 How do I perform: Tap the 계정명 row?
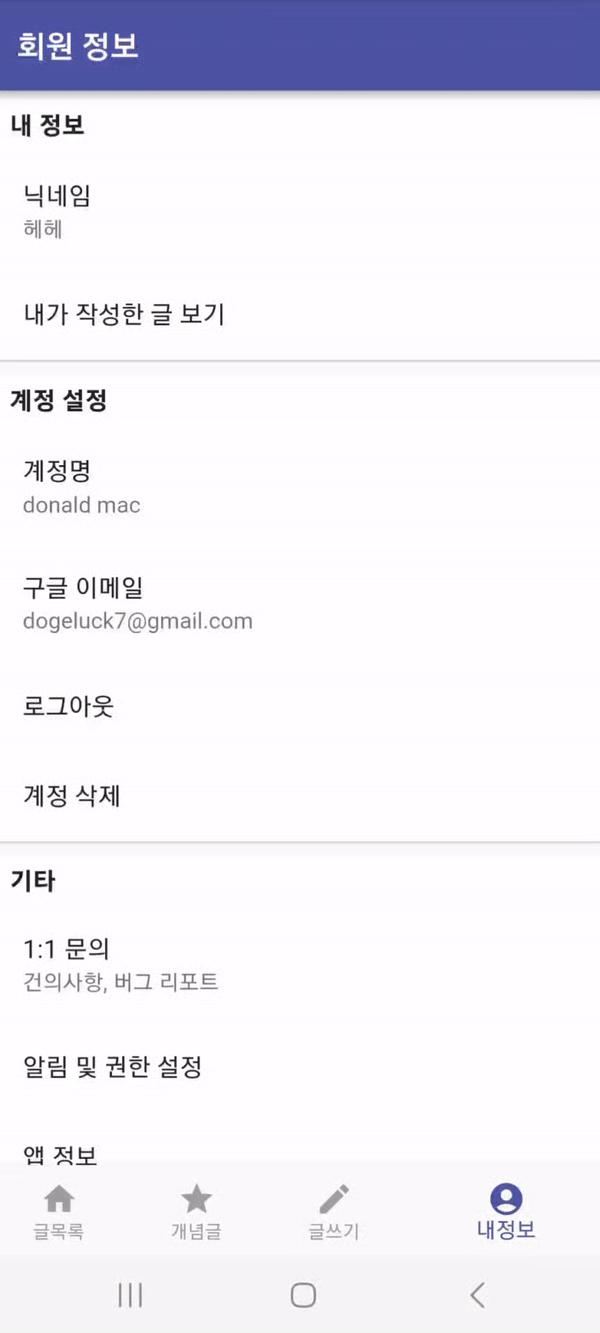pyautogui.click(x=300, y=487)
